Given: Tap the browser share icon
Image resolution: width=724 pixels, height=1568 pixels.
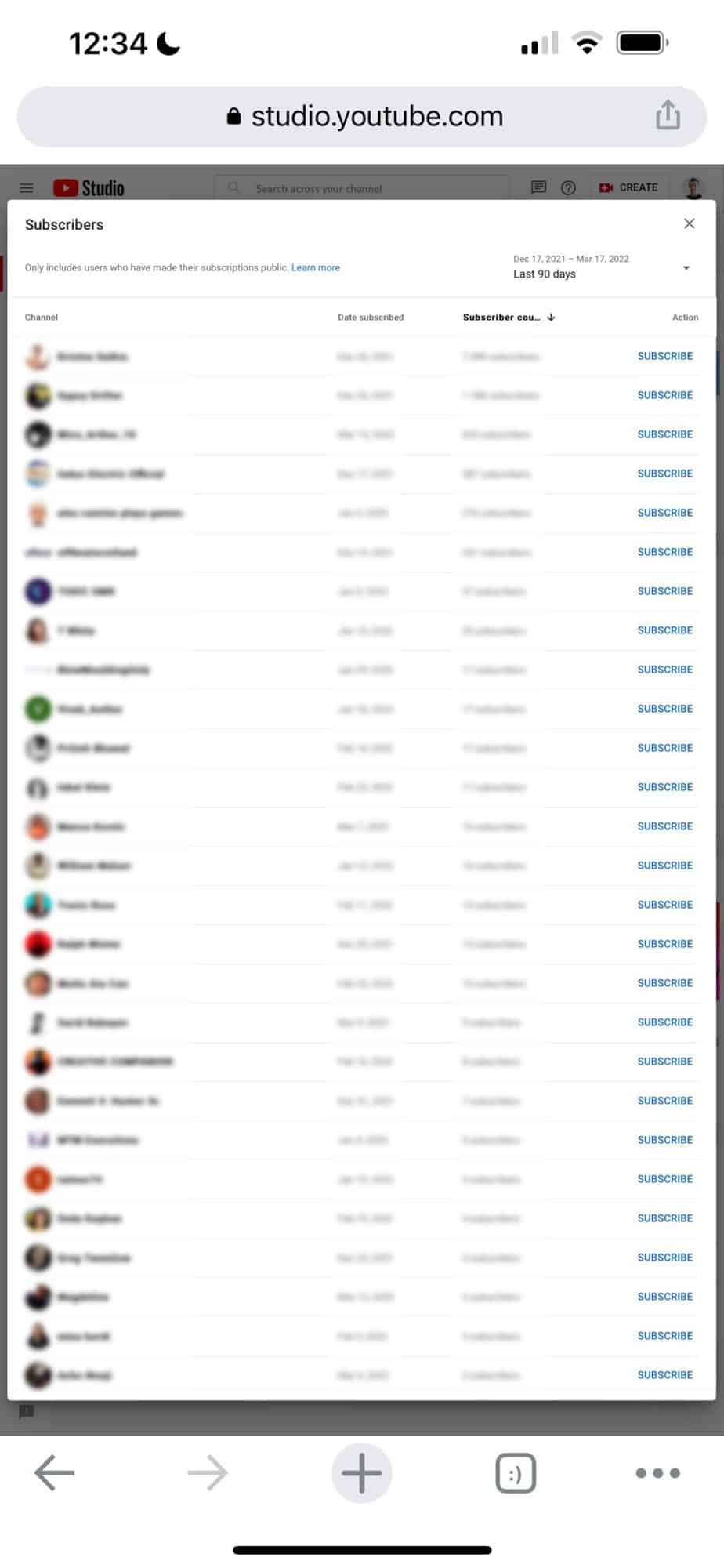Looking at the screenshot, I should click(x=668, y=115).
